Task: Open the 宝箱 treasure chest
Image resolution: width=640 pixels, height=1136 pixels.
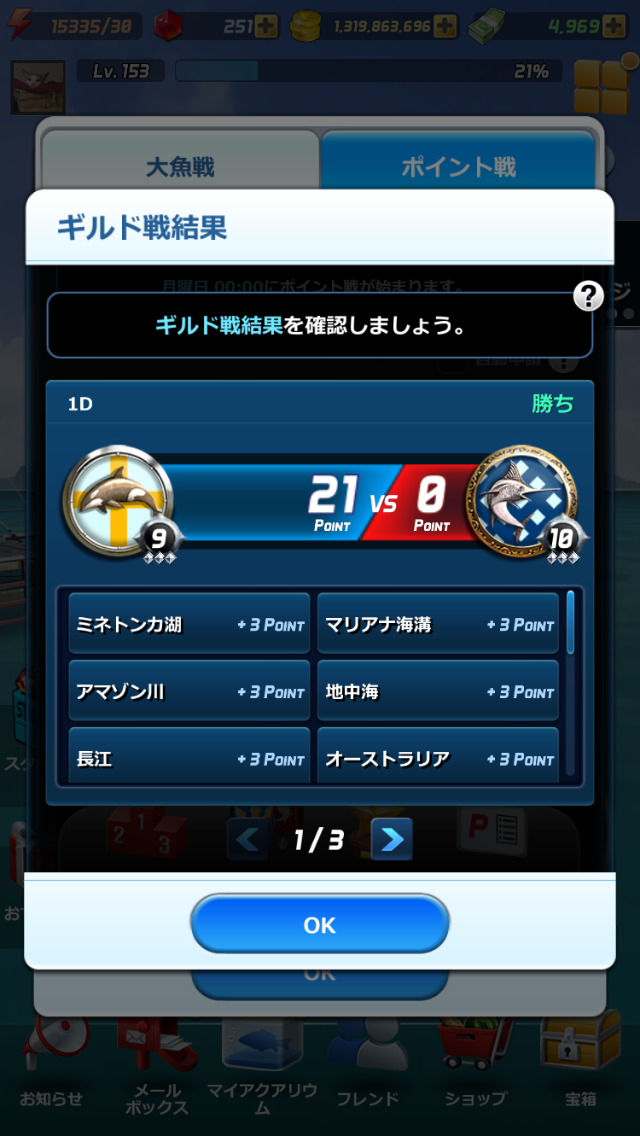Action: tap(581, 1060)
